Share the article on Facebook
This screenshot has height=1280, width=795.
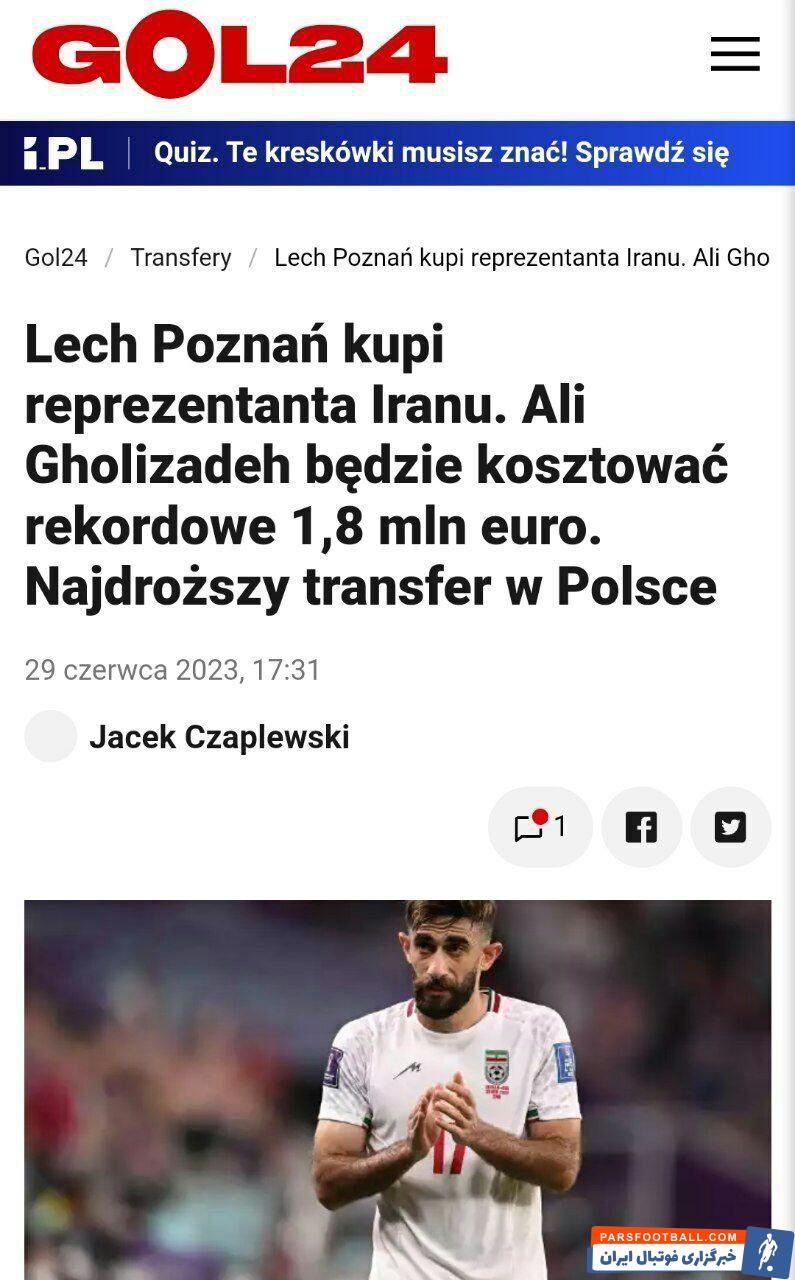point(641,827)
